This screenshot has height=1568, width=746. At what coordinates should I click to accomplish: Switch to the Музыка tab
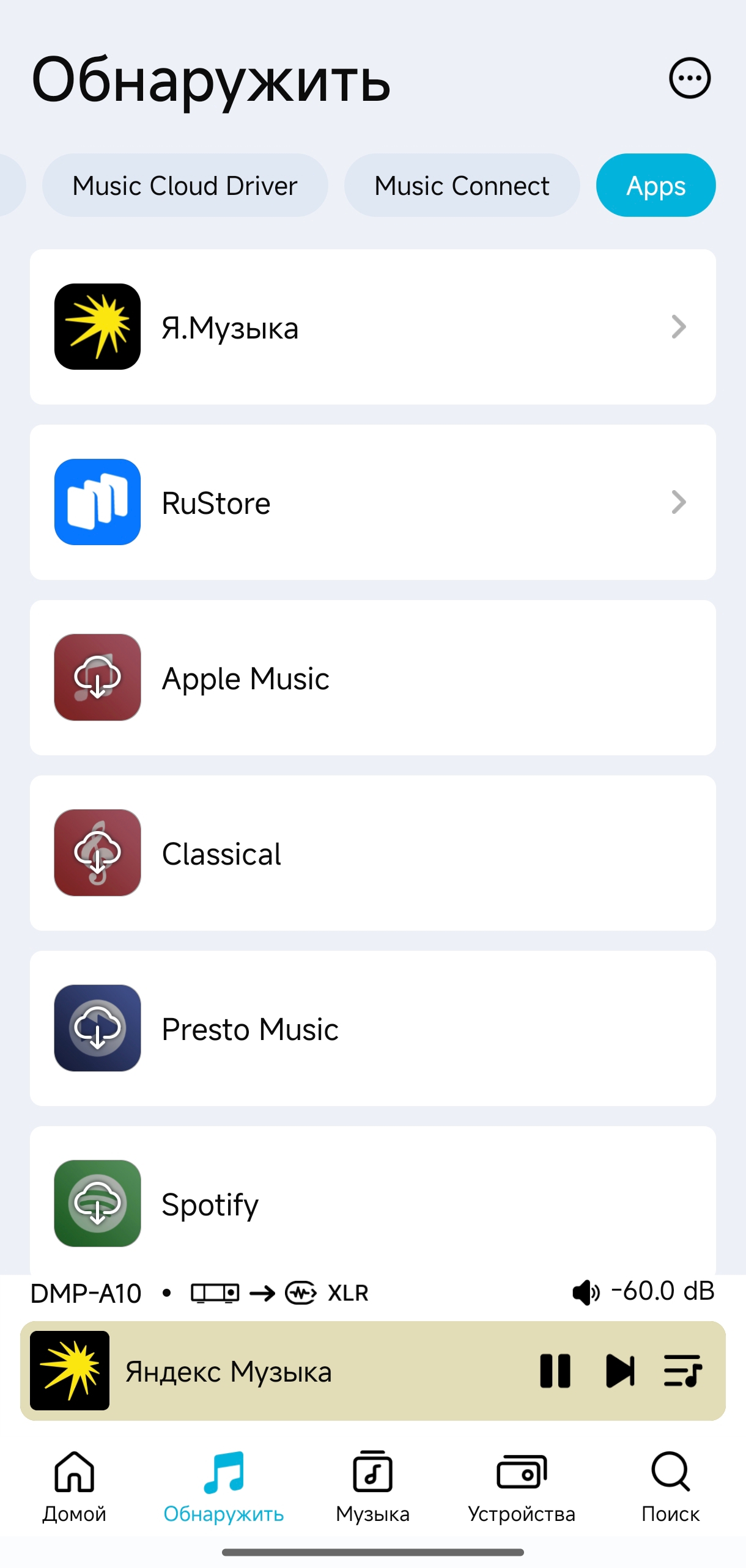pos(372,1486)
